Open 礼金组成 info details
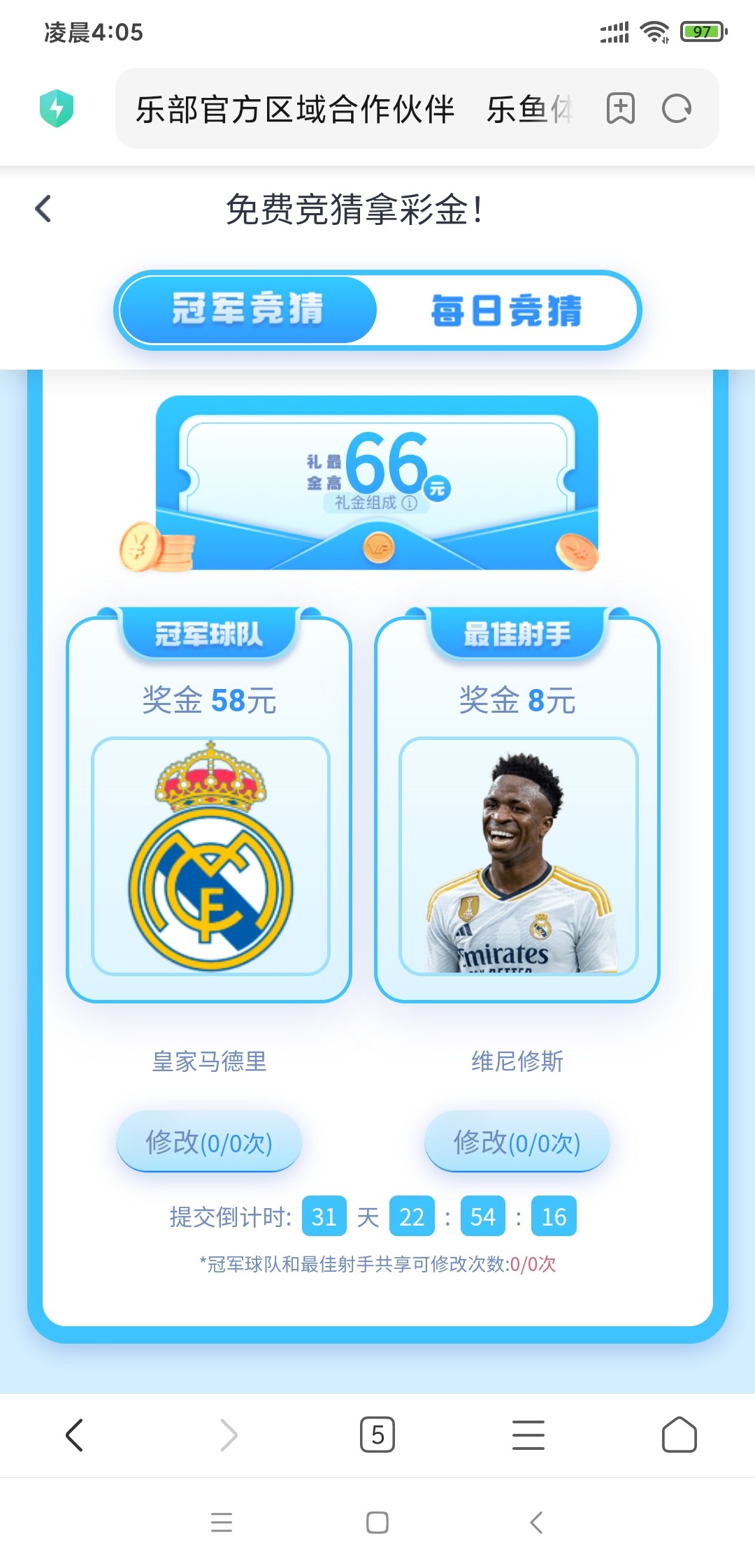 (376, 502)
